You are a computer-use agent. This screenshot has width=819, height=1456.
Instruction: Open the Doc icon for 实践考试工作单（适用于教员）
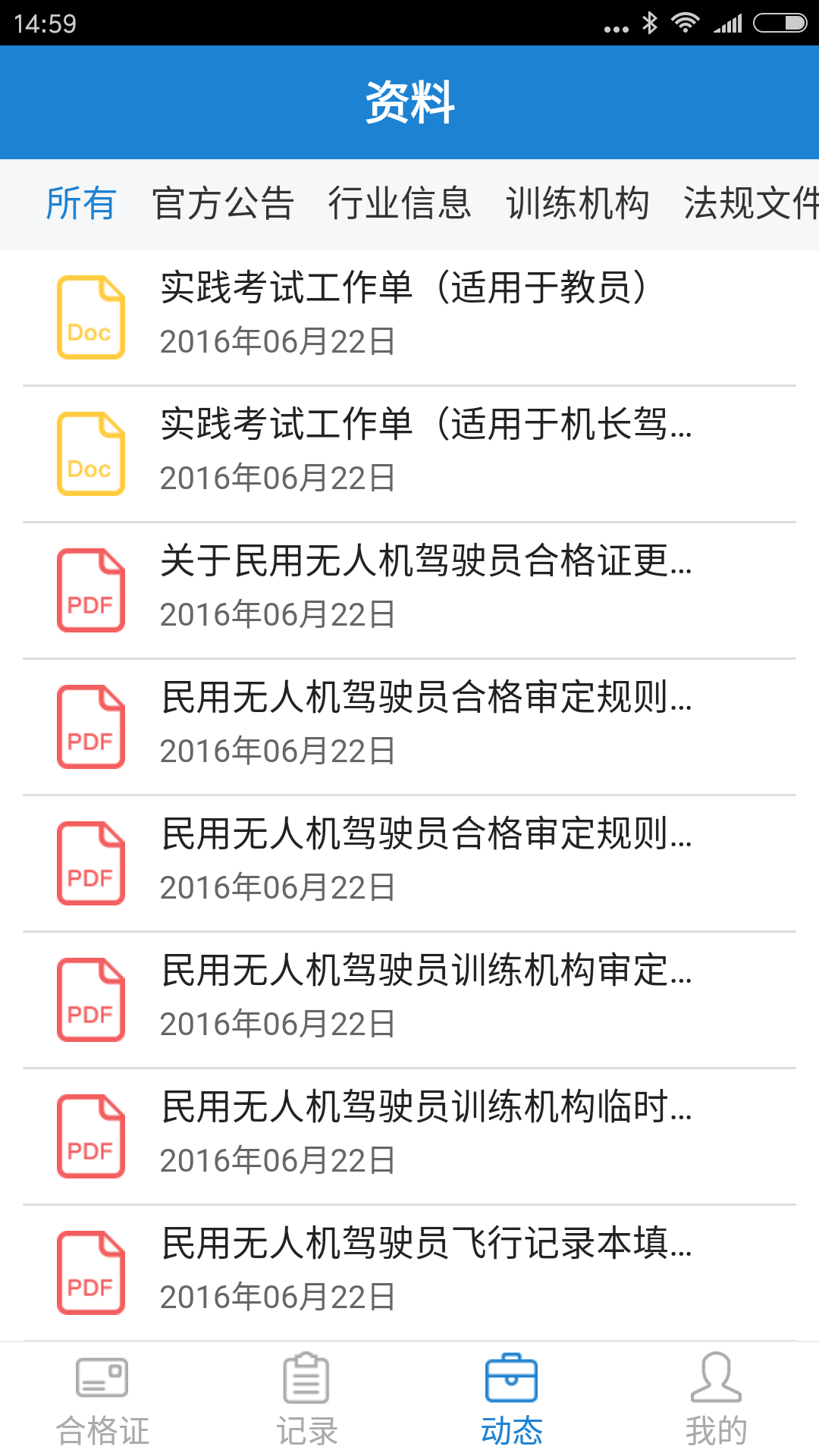(x=90, y=316)
